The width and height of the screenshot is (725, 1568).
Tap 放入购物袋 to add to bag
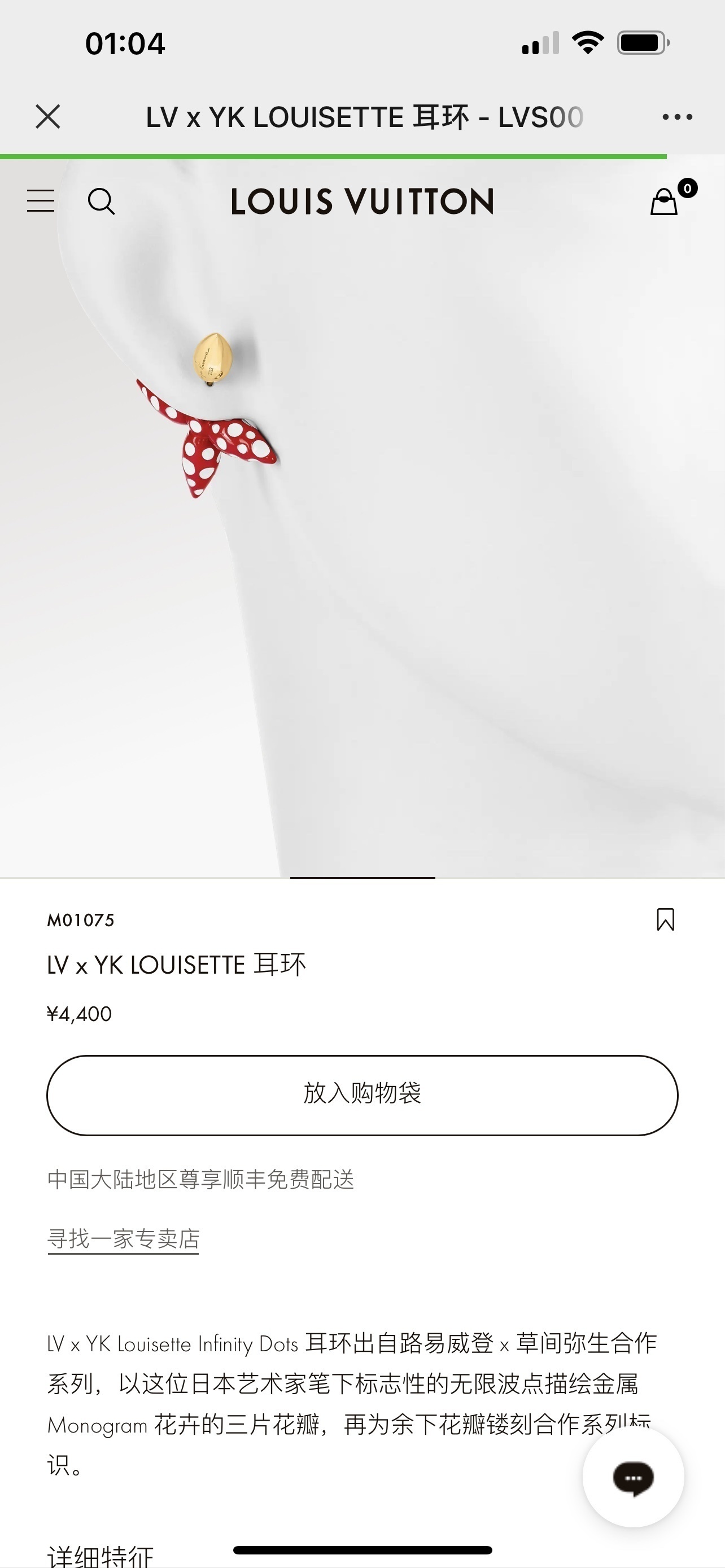362,1095
